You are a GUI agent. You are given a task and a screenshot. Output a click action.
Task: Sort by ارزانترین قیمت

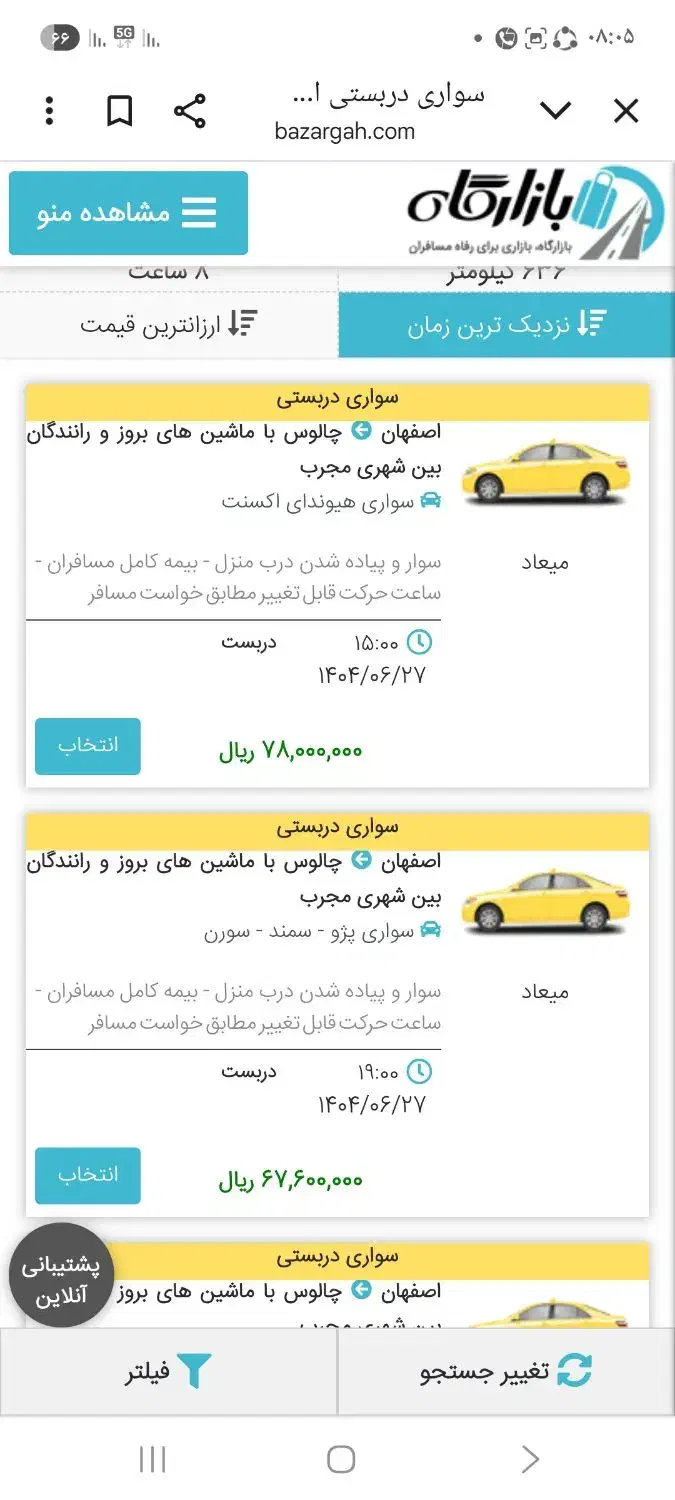(x=169, y=325)
